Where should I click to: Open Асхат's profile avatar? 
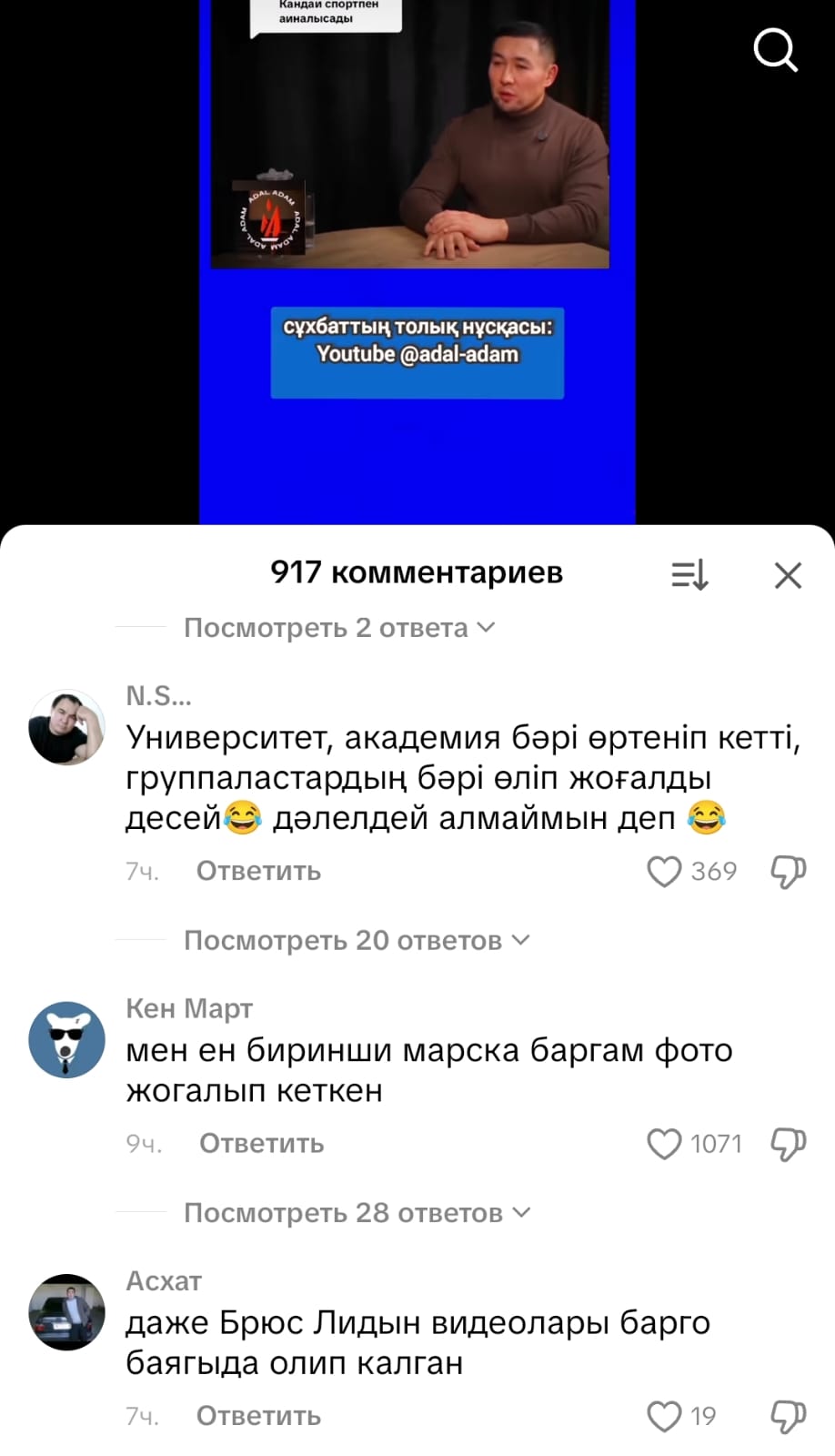click(x=66, y=1311)
